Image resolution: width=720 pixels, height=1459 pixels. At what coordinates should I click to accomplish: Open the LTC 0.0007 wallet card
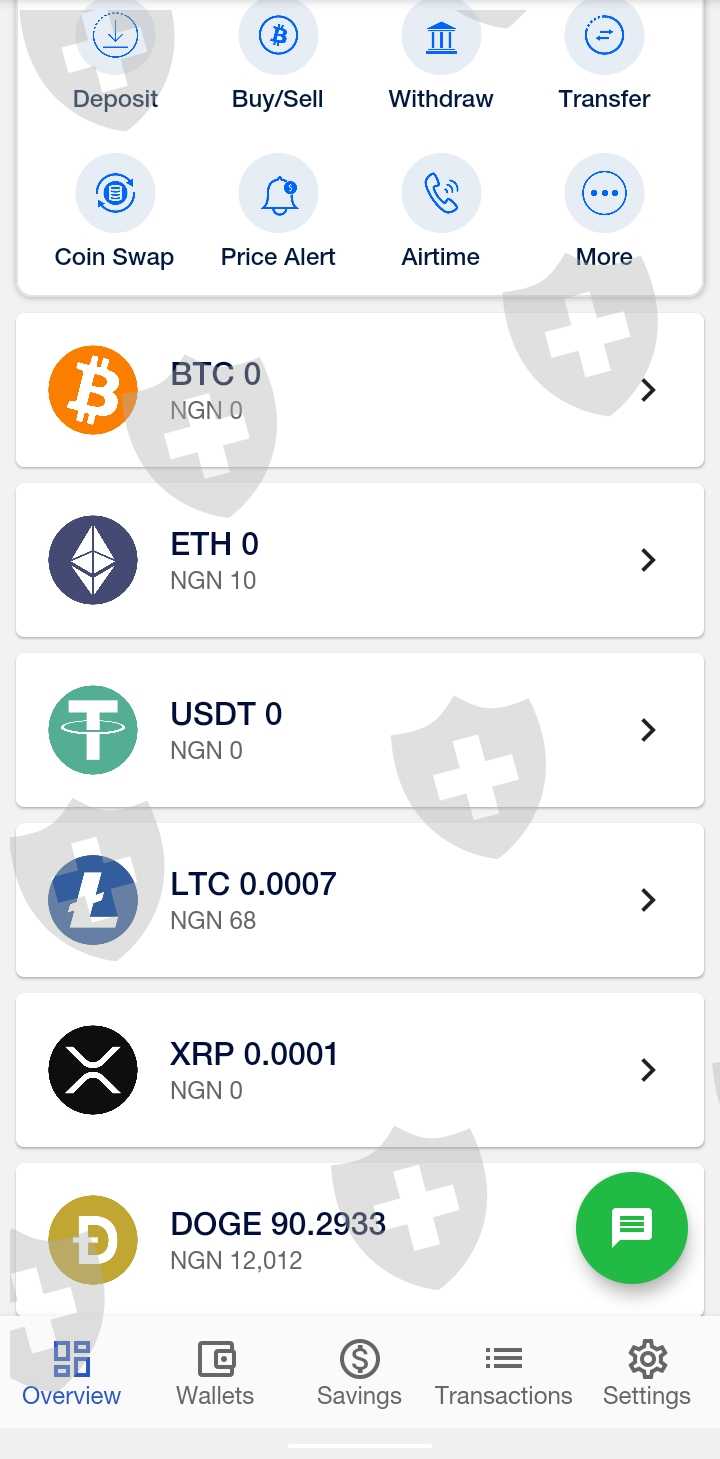pyautogui.click(x=360, y=900)
